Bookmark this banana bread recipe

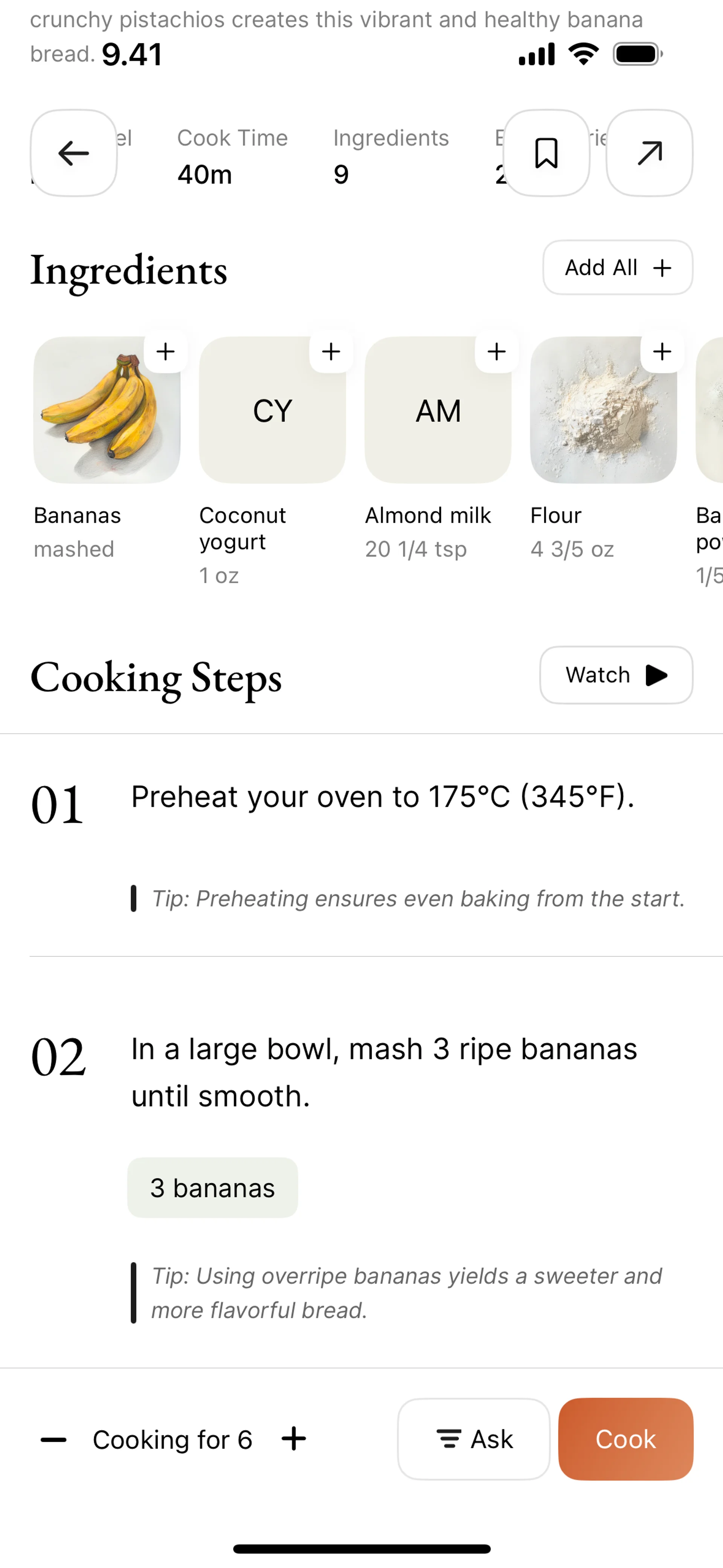546,153
